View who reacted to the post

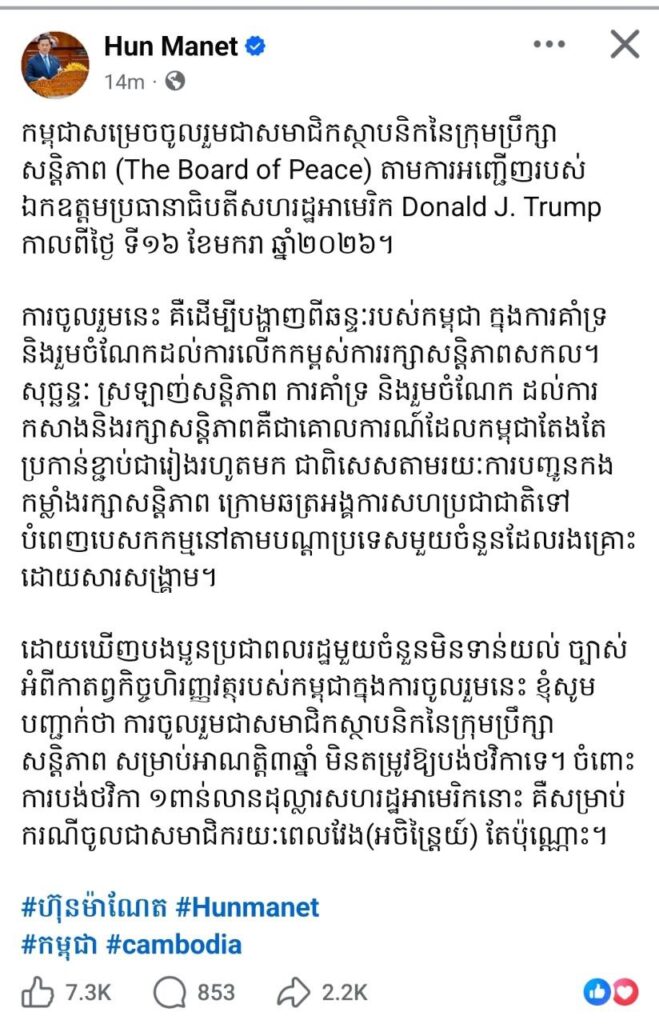point(609,992)
